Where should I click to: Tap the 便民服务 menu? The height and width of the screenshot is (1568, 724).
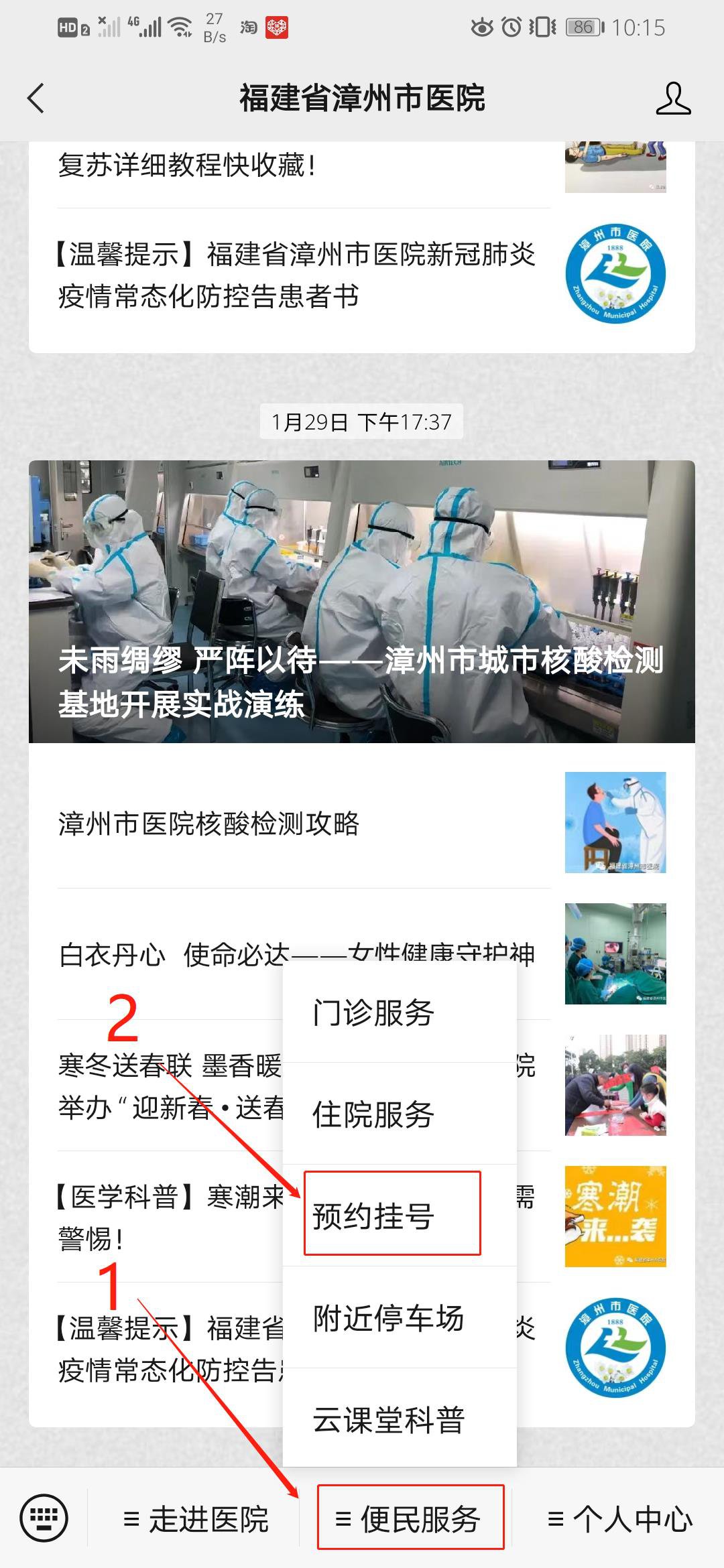(x=409, y=1519)
